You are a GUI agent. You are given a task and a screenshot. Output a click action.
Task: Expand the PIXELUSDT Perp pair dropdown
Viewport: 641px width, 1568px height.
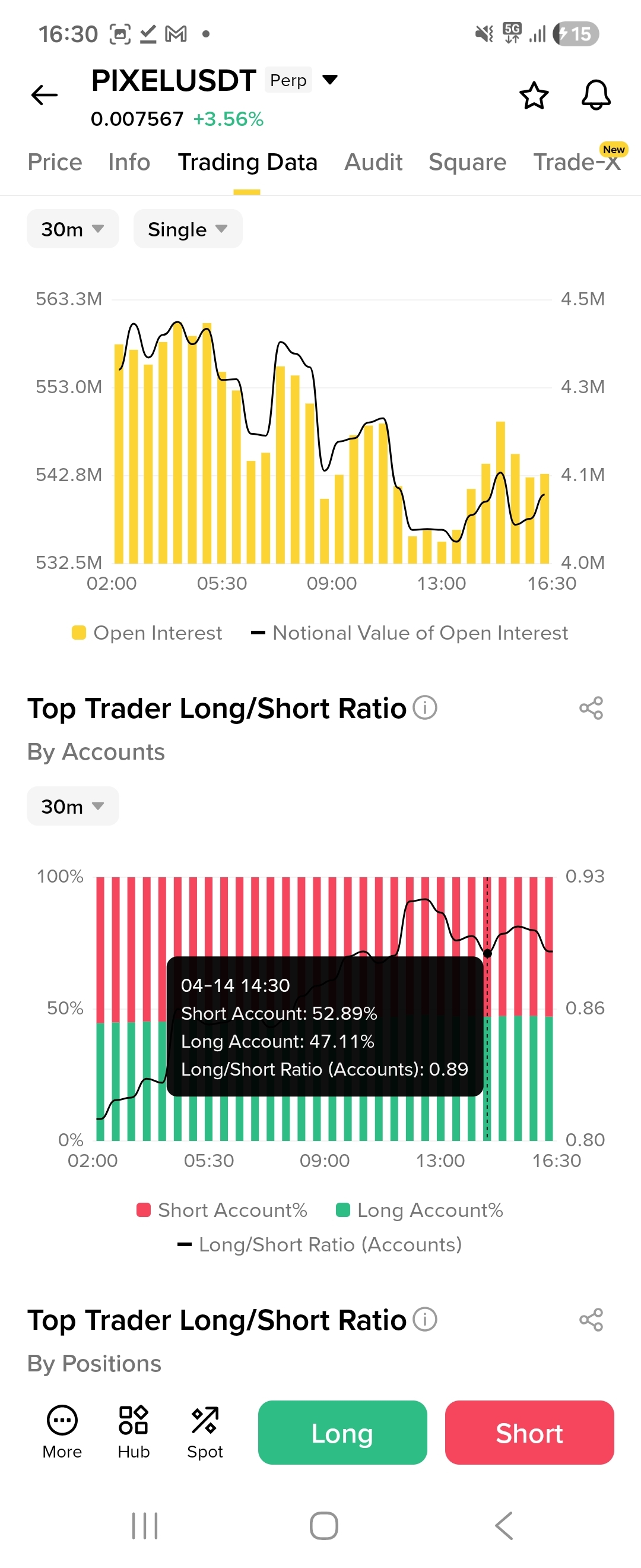pos(329,80)
